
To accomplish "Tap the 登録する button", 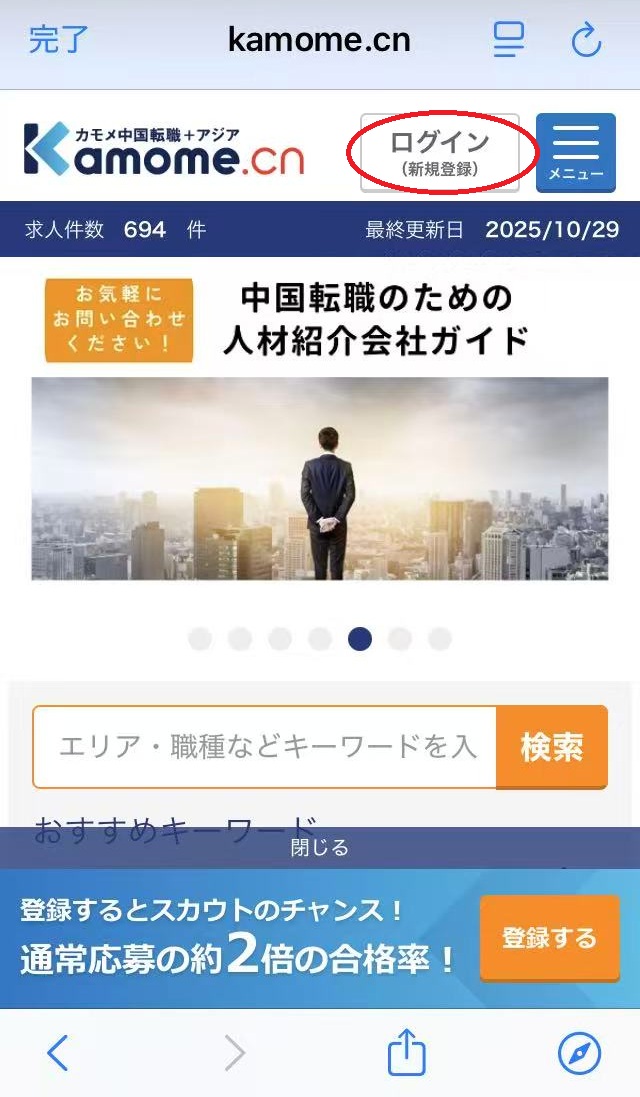I will pos(549,938).
